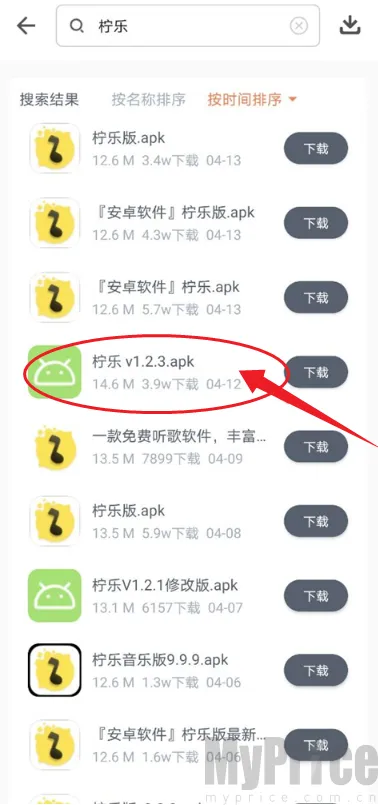Open the 柠乐V1.2.1修改版.apk result
The height and width of the screenshot is (805, 378).
154,596
